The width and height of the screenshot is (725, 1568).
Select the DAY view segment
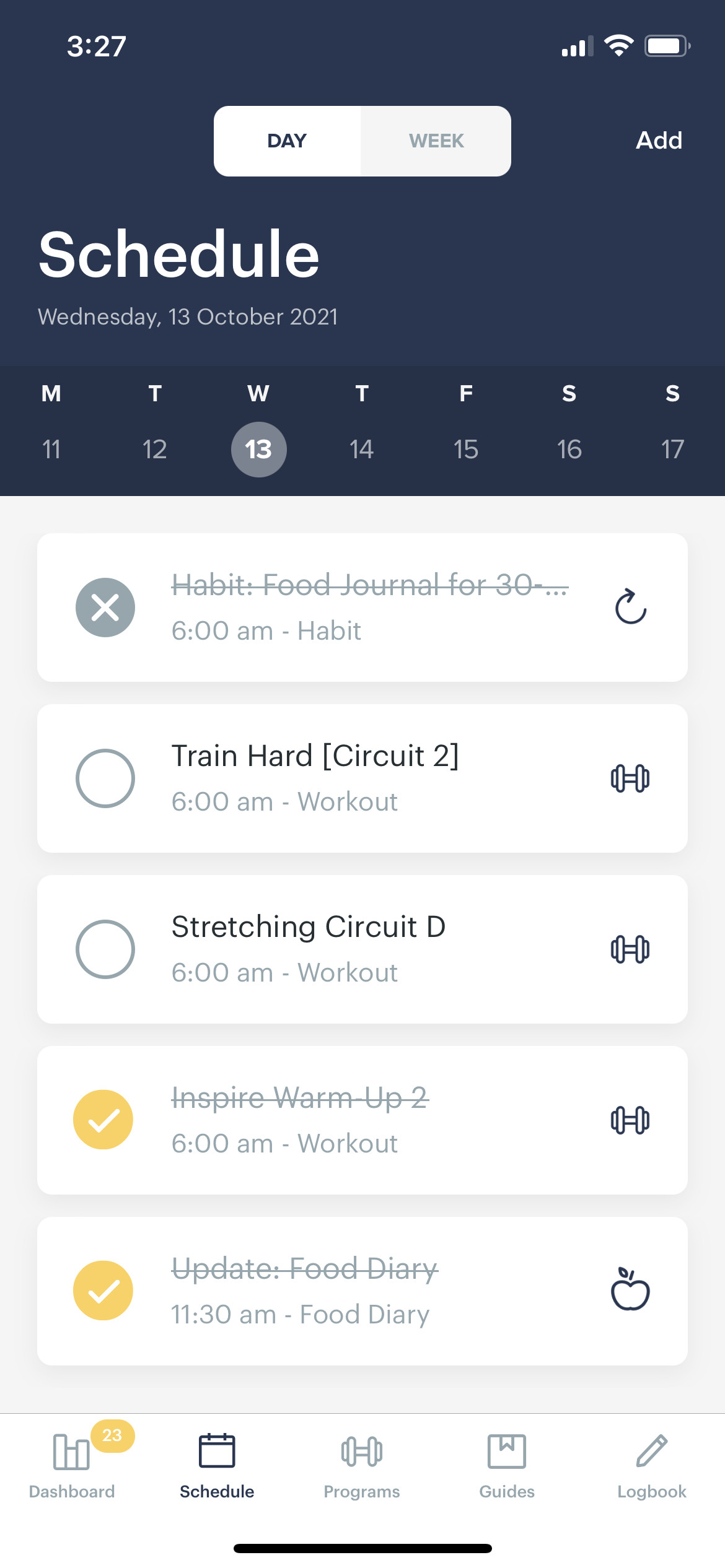coord(287,141)
